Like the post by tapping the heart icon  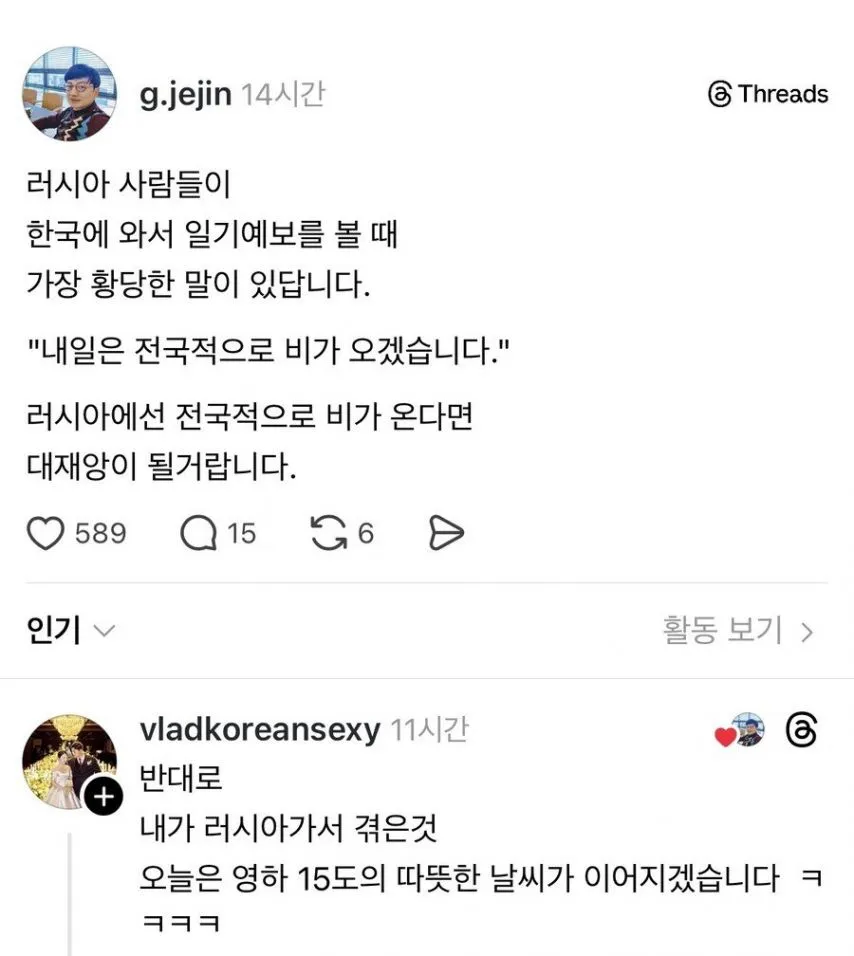[x=46, y=532]
